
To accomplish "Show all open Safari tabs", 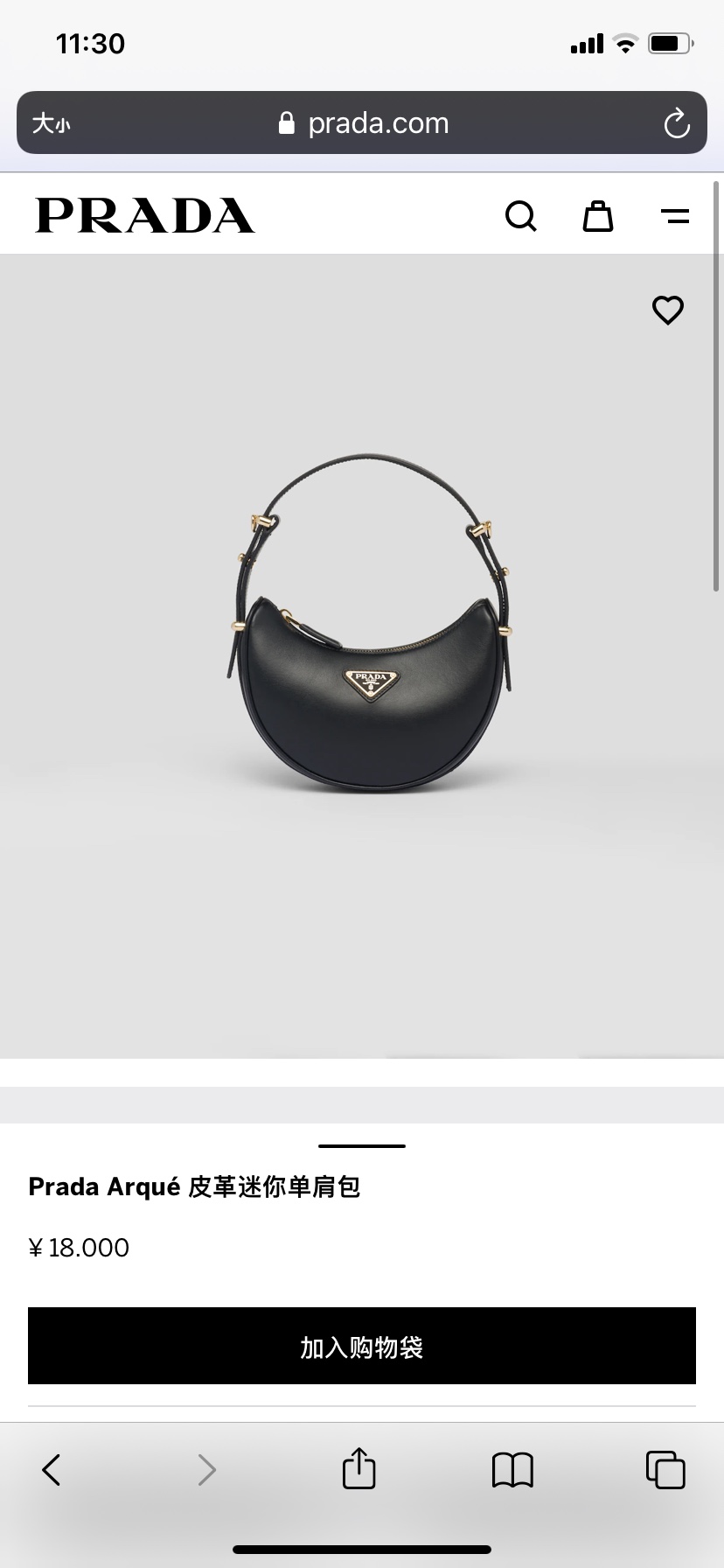I will (665, 1470).
